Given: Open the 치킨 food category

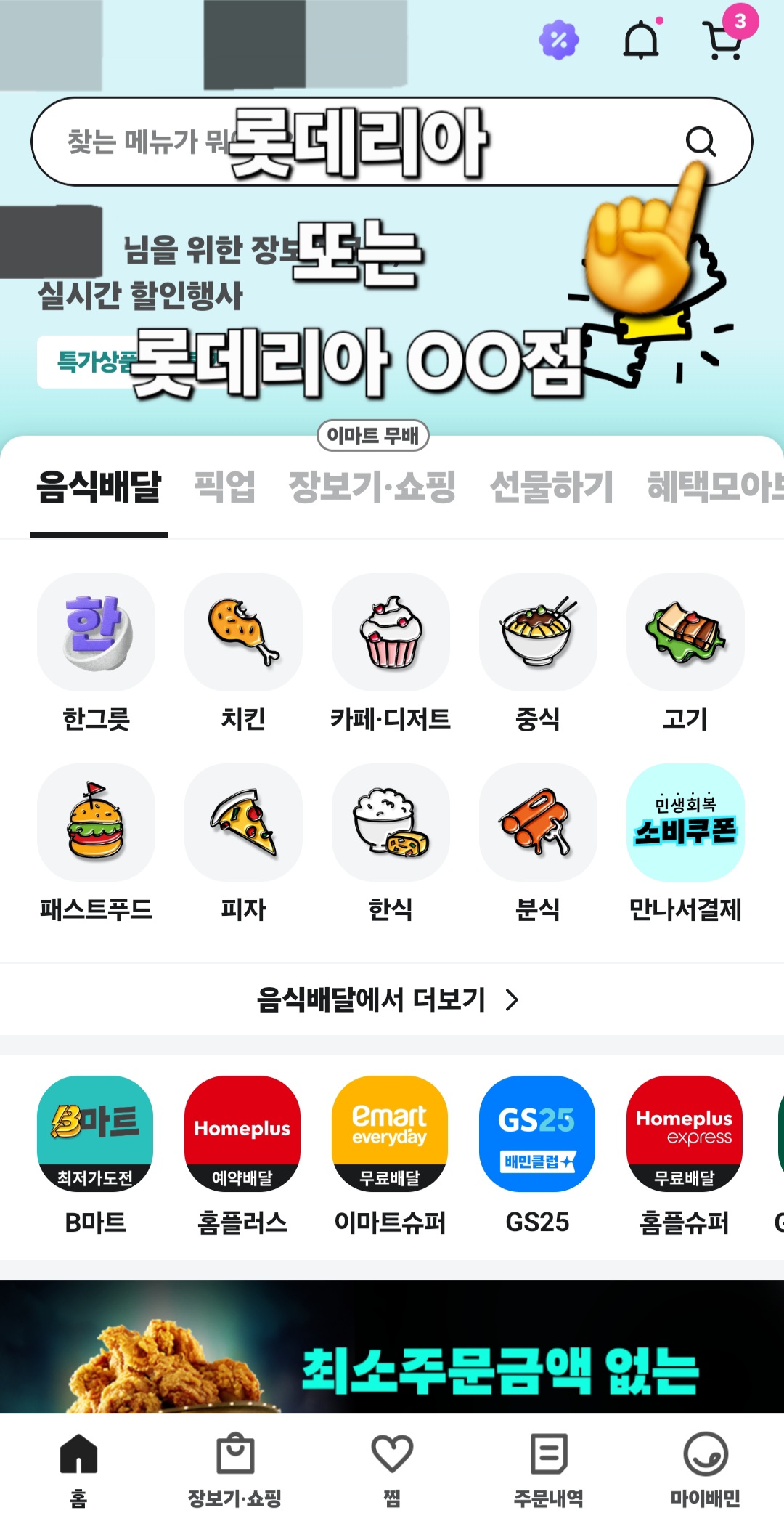Looking at the screenshot, I should 243,632.
